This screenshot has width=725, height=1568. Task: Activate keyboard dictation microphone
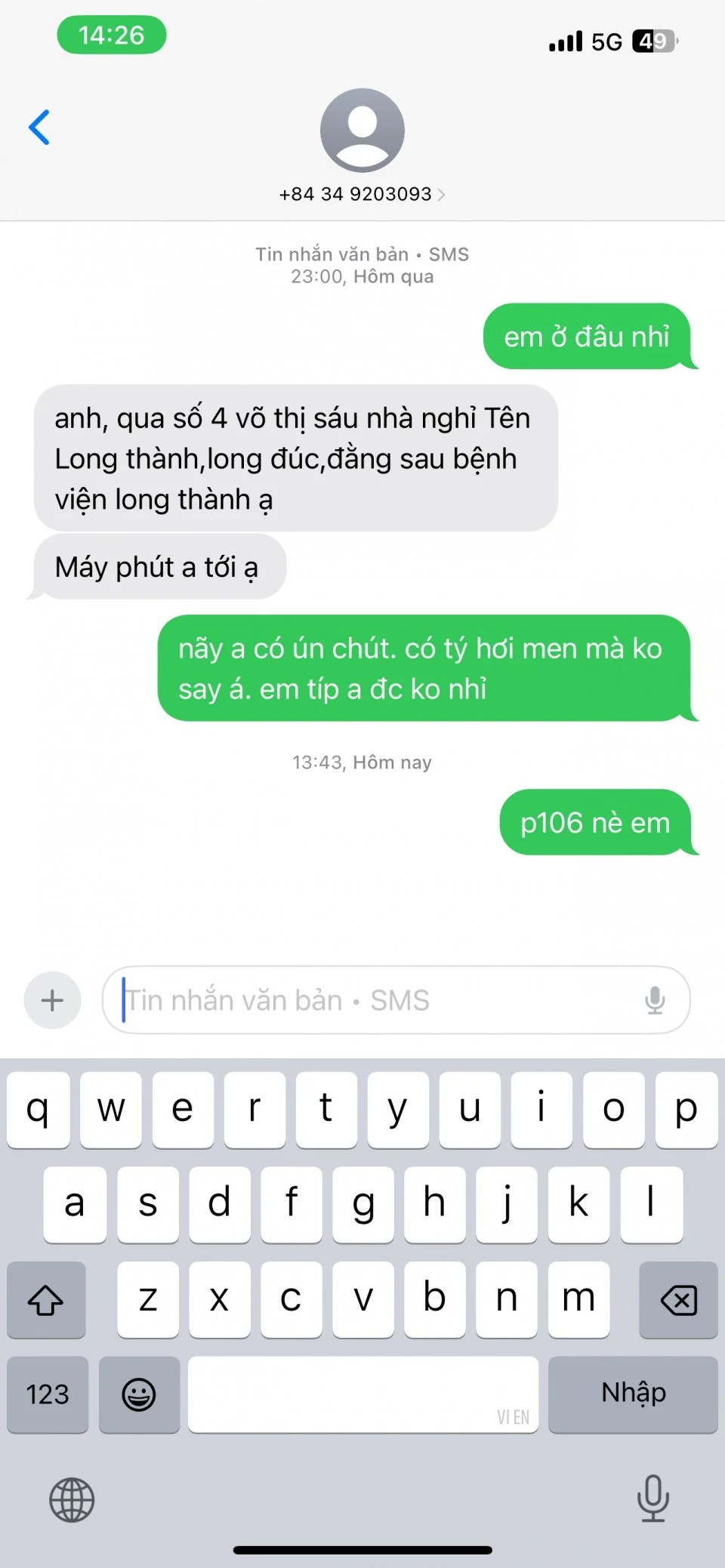652,1498
